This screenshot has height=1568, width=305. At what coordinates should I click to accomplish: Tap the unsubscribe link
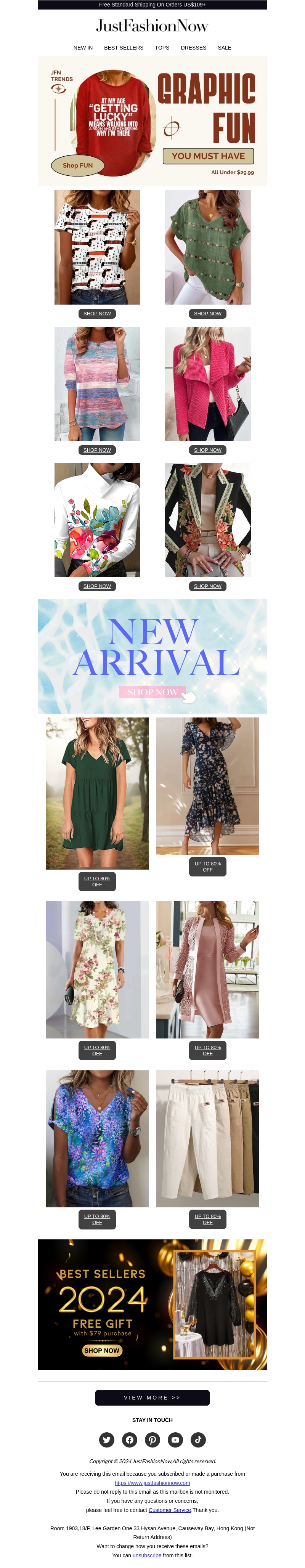click(x=147, y=1555)
